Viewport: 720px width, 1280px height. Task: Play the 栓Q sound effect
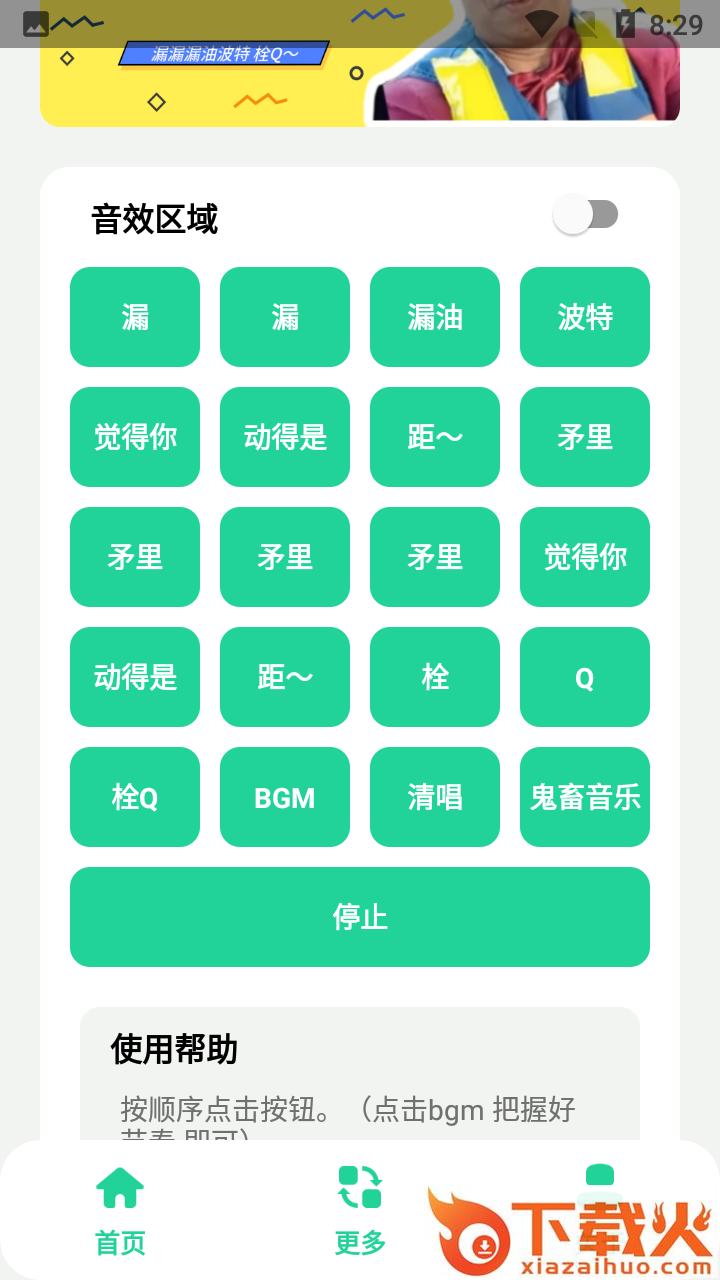click(x=135, y=797)
